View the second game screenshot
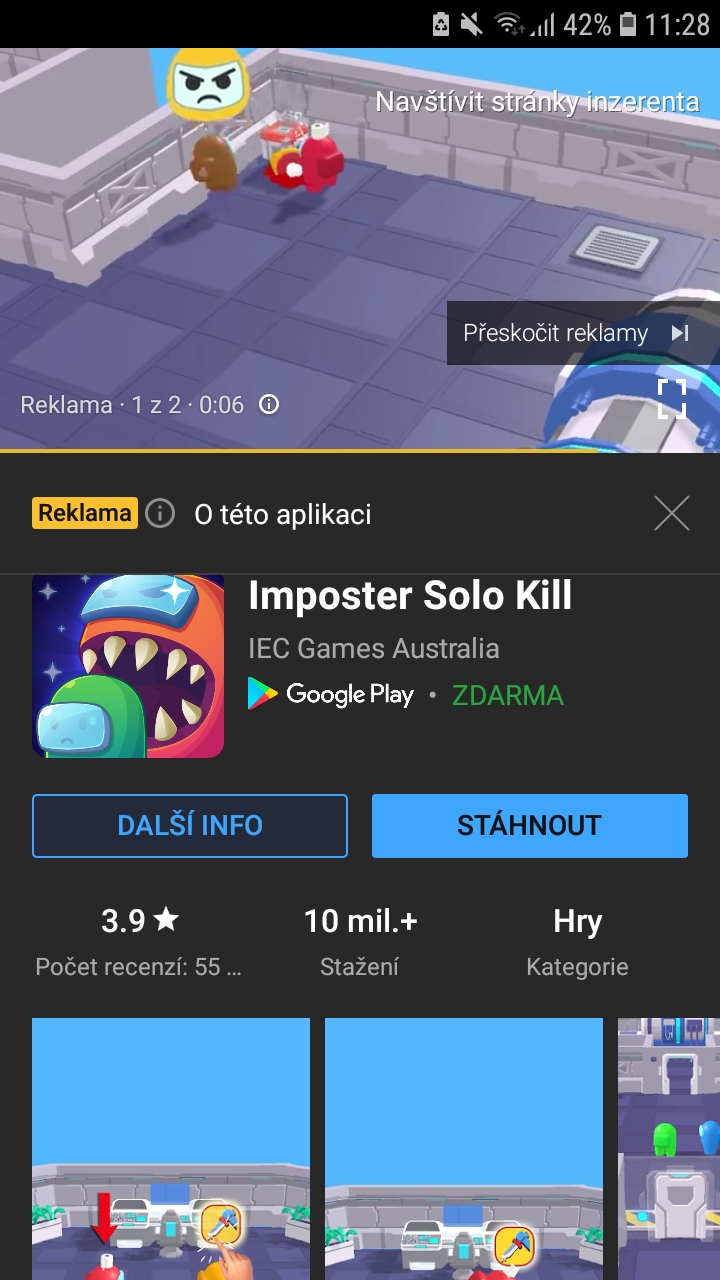 point(464,1148)
